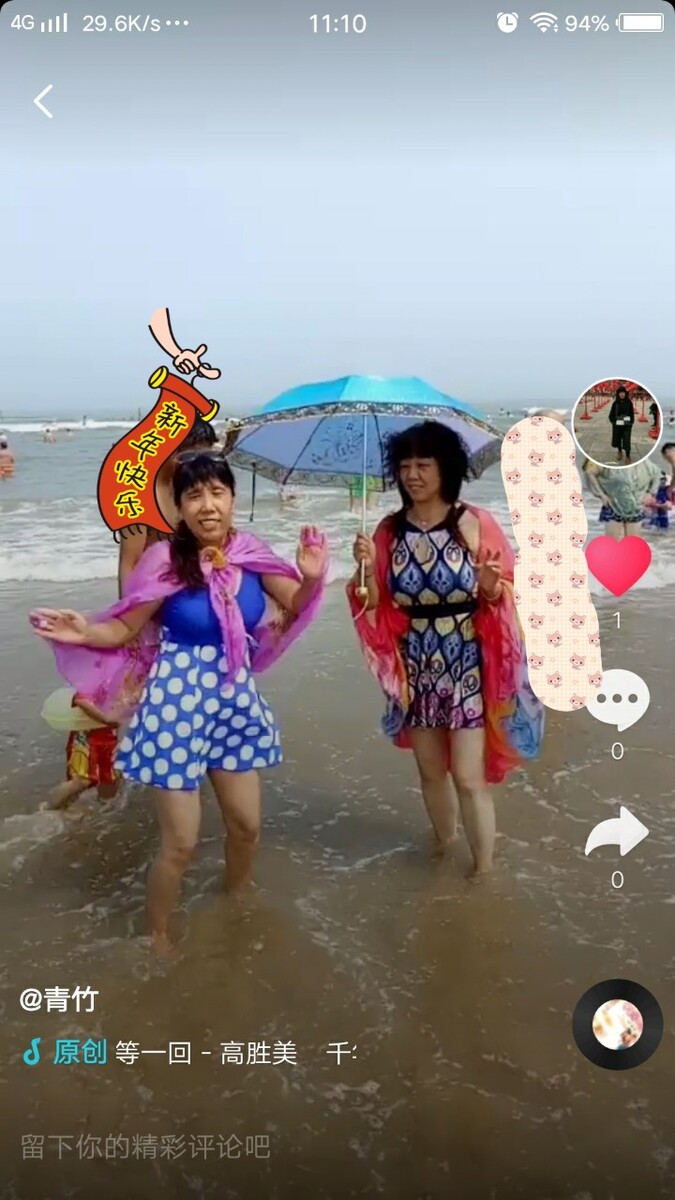Tap the 留下你的精彩评论吧 comment field

click(146, 1146)
